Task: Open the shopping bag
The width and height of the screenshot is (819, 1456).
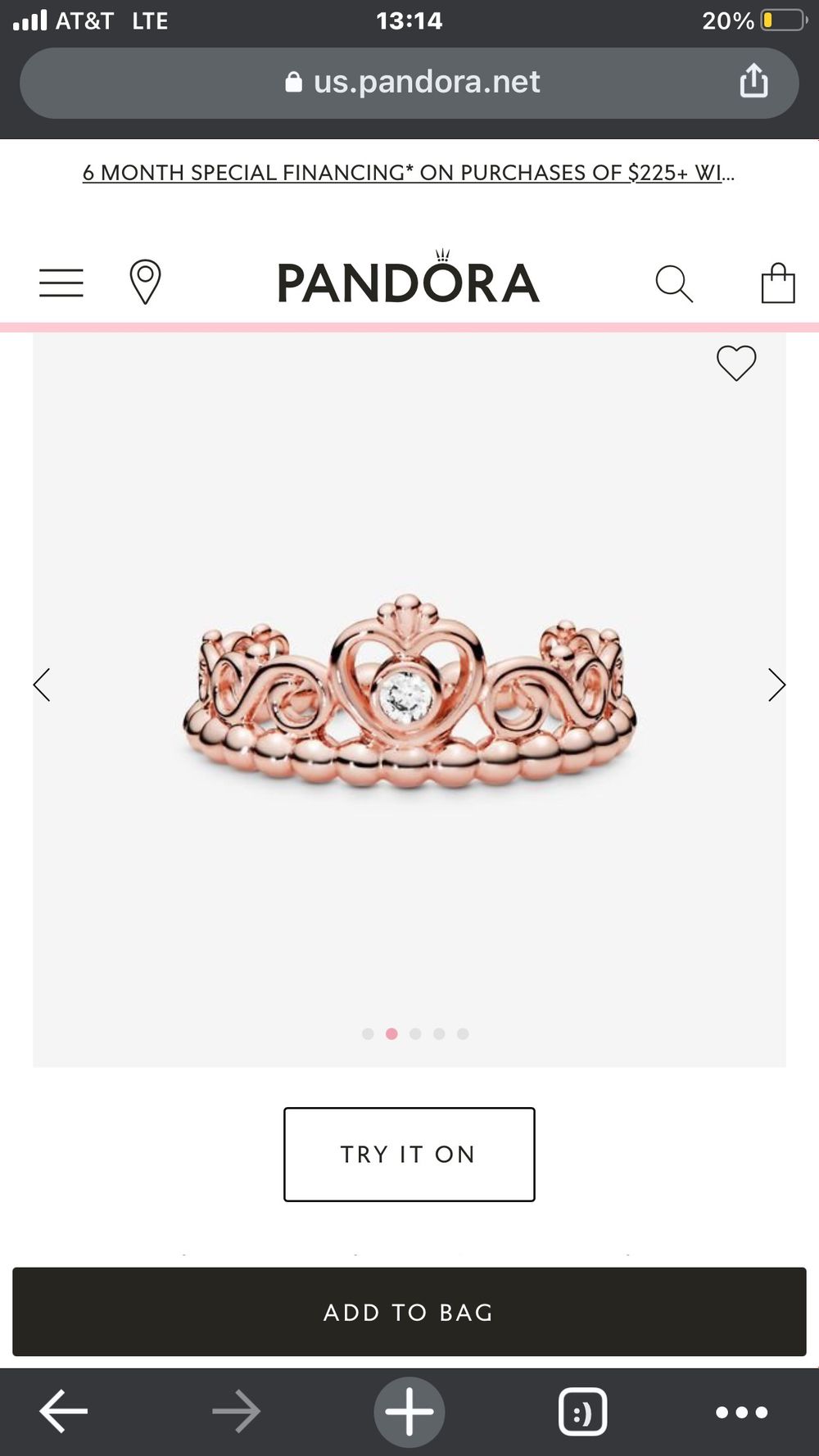Action: [778, 283]
